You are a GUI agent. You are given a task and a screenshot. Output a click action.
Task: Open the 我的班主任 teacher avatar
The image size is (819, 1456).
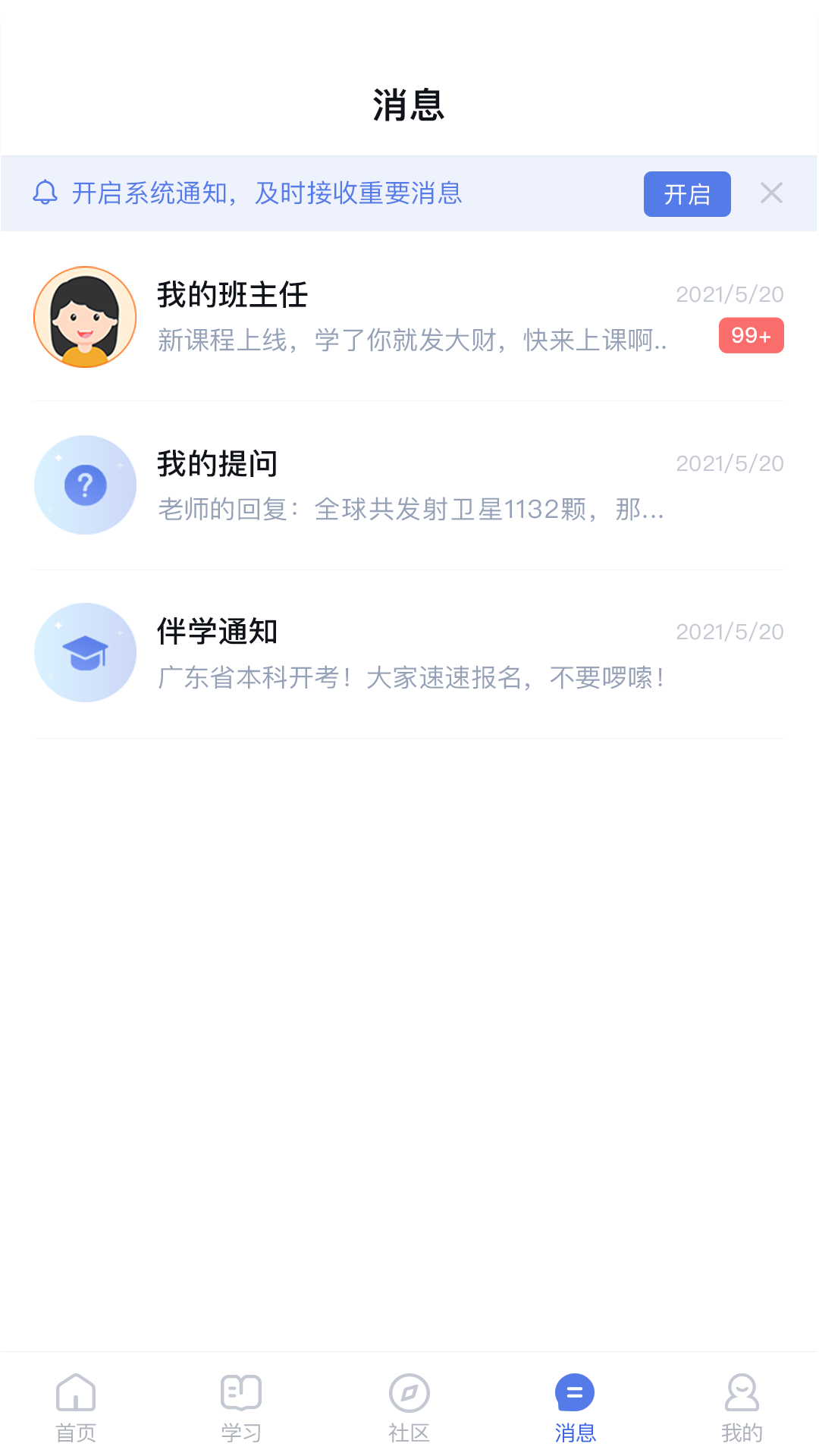click(85, 317)
